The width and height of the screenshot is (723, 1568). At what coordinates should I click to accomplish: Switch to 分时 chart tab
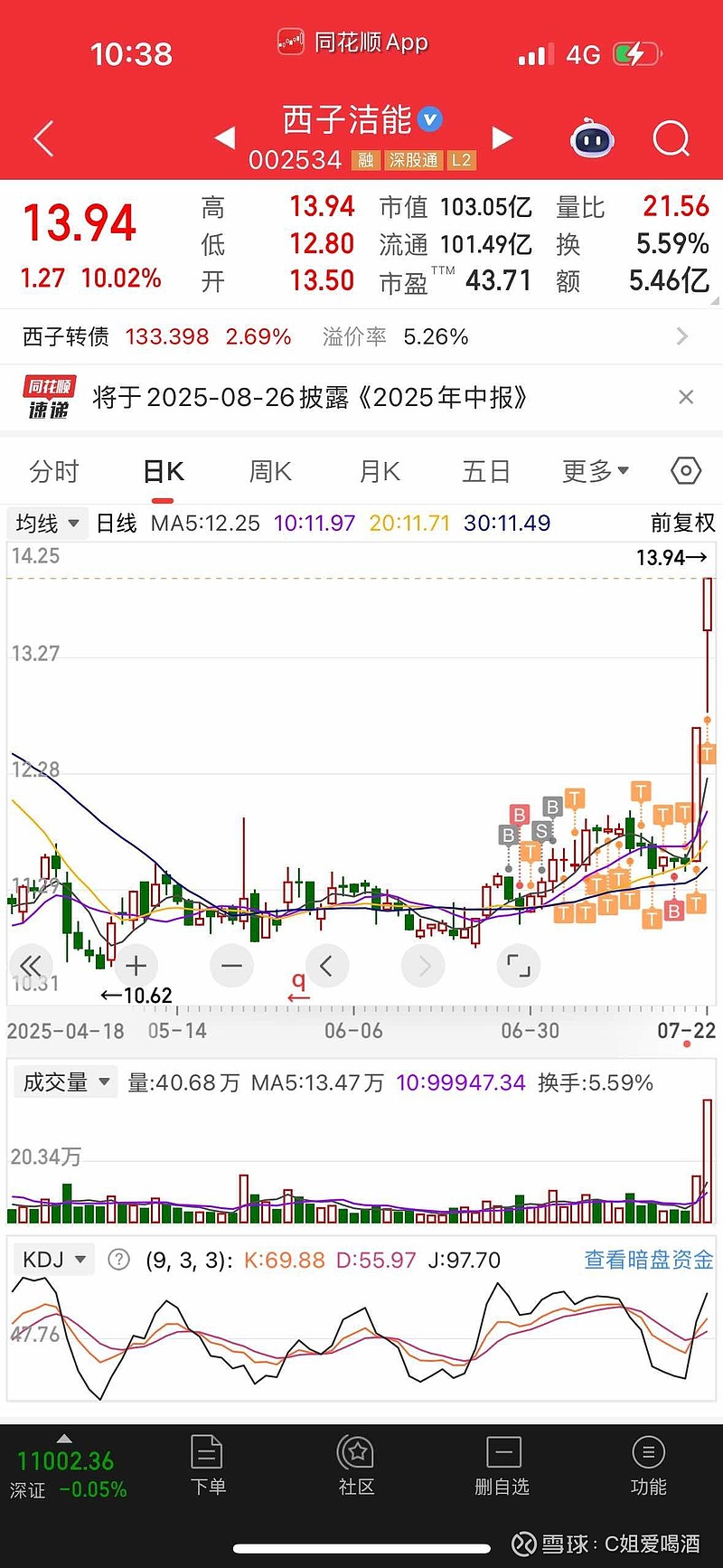54,471
